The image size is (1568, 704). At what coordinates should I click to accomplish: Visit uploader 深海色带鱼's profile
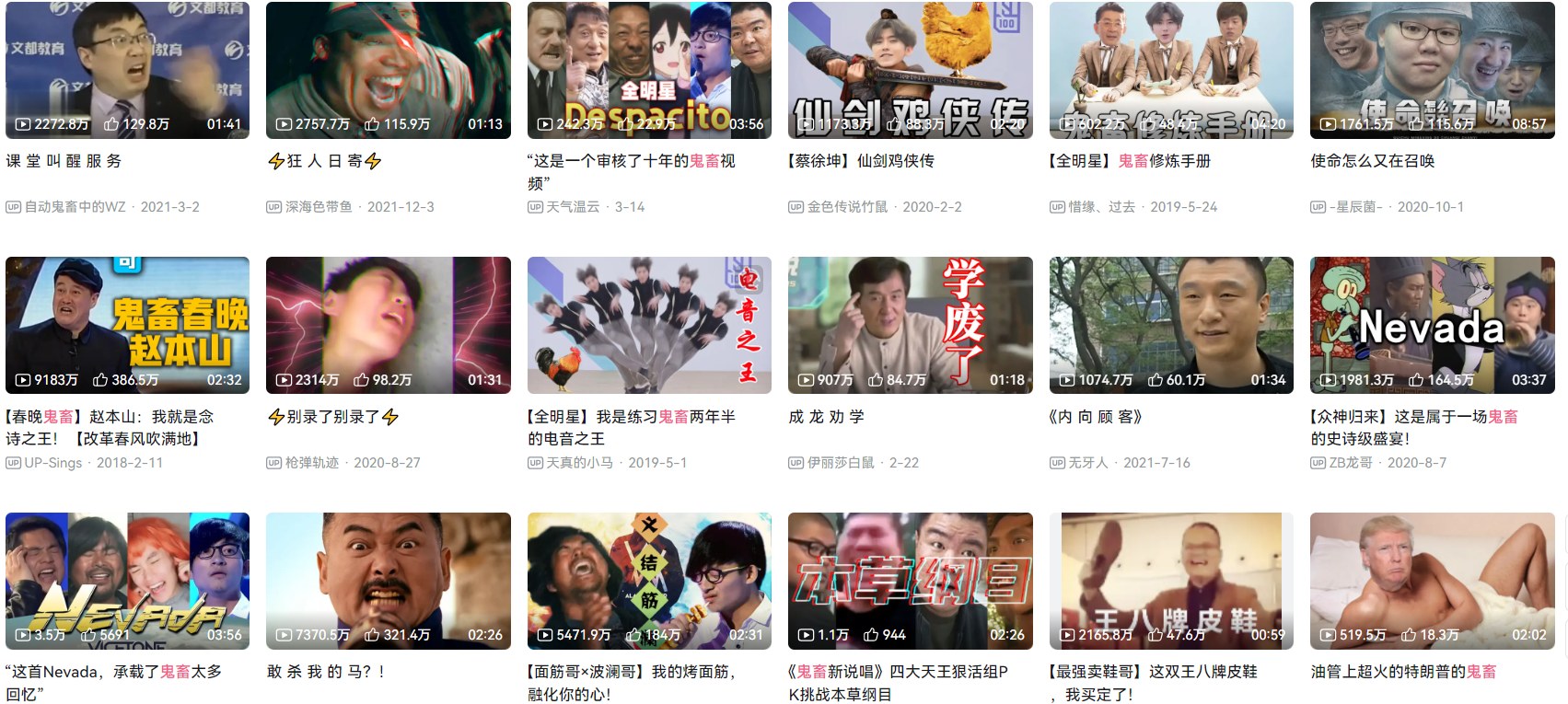tap(318, 207)
